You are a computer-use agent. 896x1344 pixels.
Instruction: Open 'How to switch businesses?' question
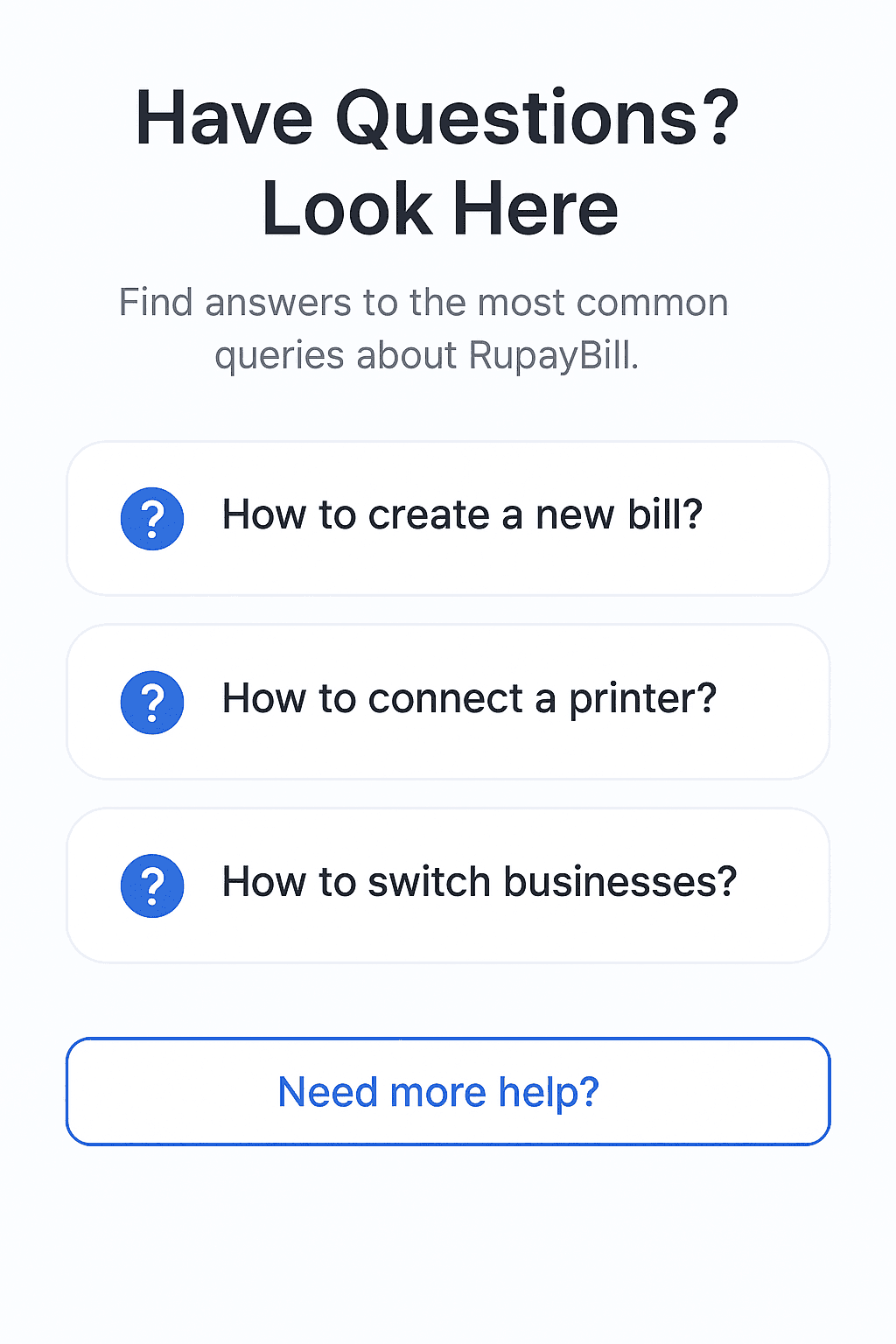(x=448, y=885)
